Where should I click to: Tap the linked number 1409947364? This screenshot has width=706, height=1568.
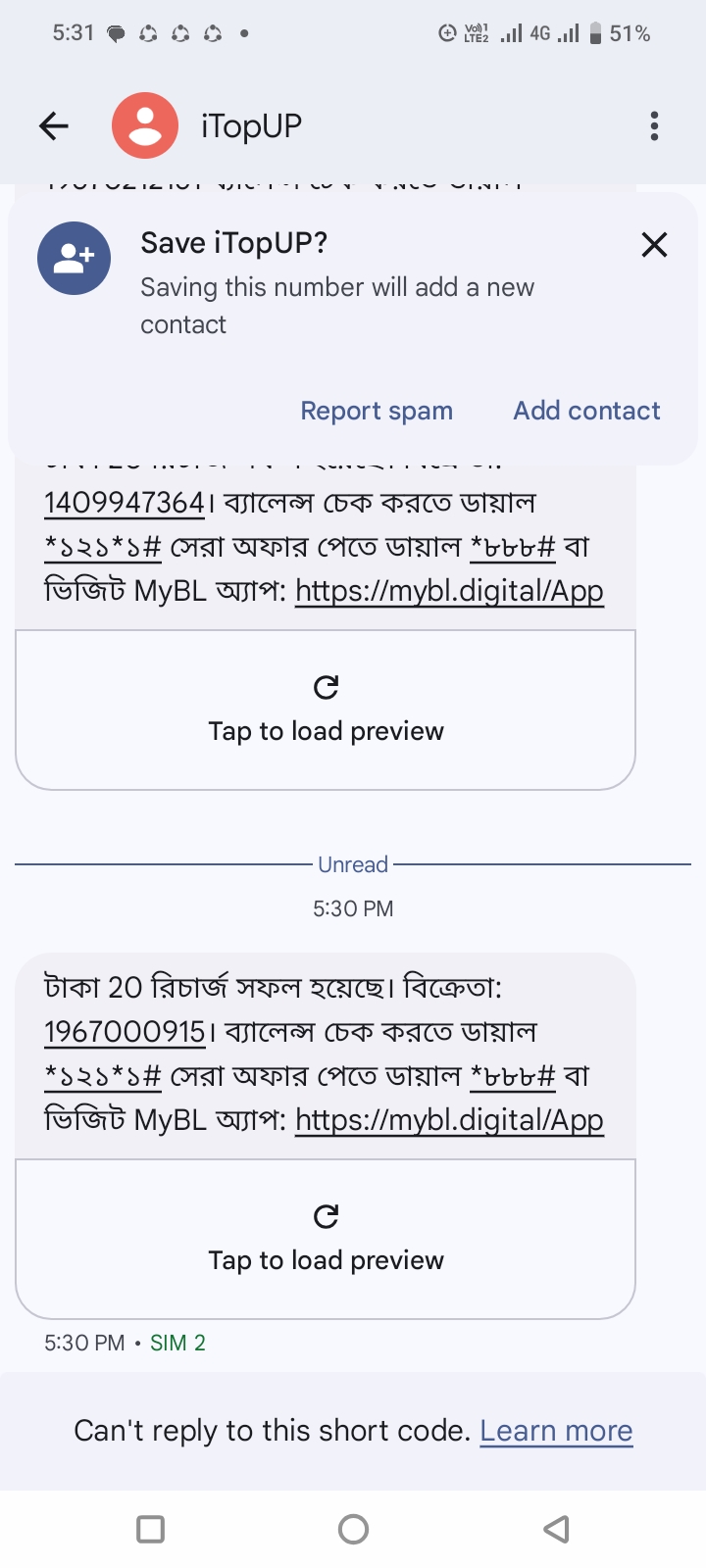coord(125,503)
